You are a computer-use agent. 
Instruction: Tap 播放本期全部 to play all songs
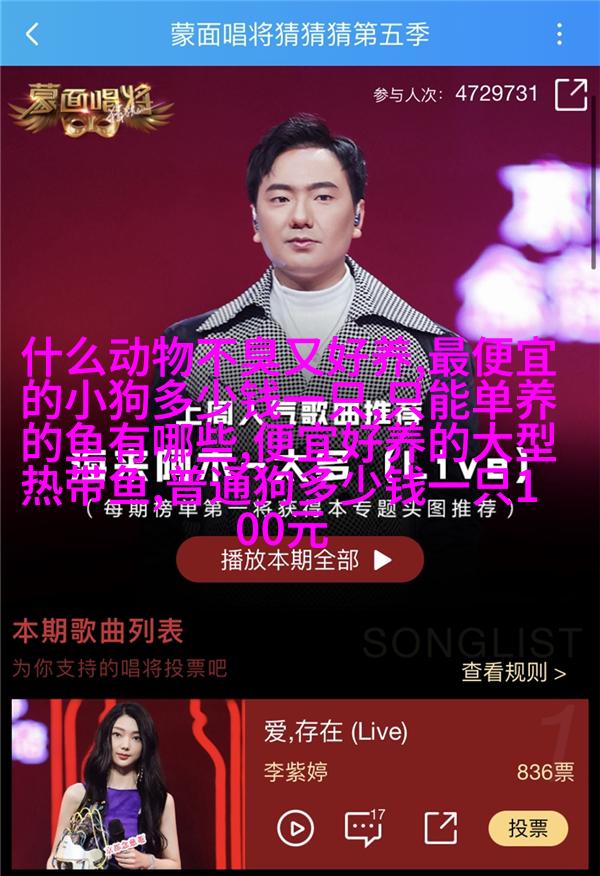pos(300,560)
